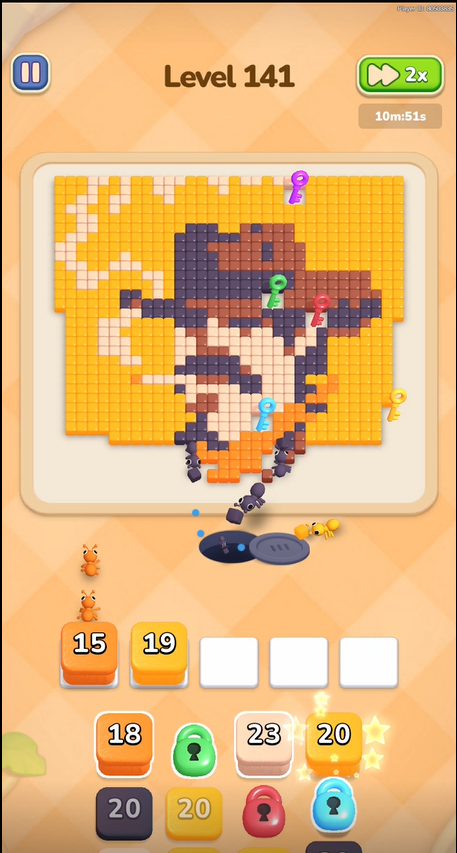Pause the game
Viewport: 457px width, 853px height.
tap(30, 73)
